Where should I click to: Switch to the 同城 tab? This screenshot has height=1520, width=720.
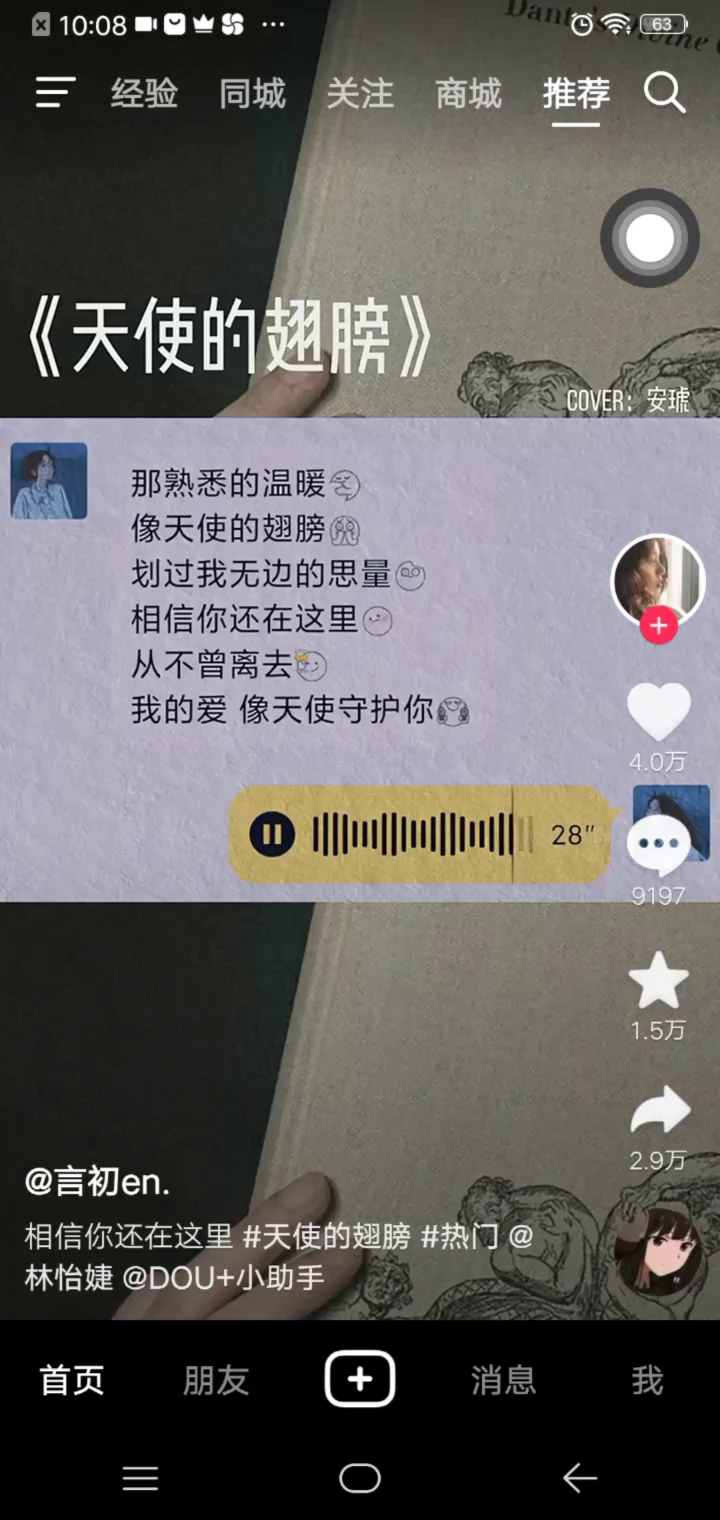[252, 93]
